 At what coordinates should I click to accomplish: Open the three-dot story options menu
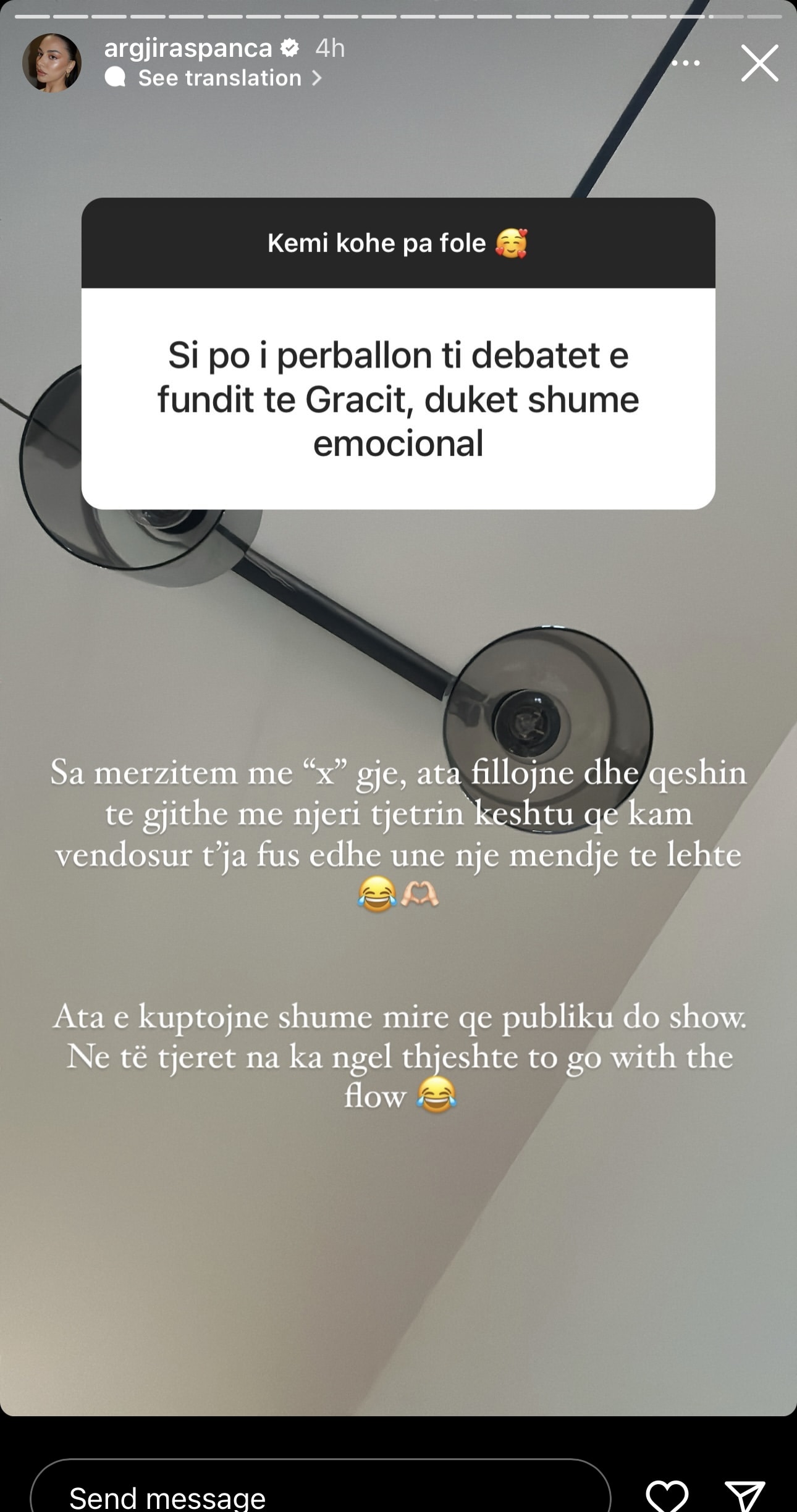(x=685, y=63)
